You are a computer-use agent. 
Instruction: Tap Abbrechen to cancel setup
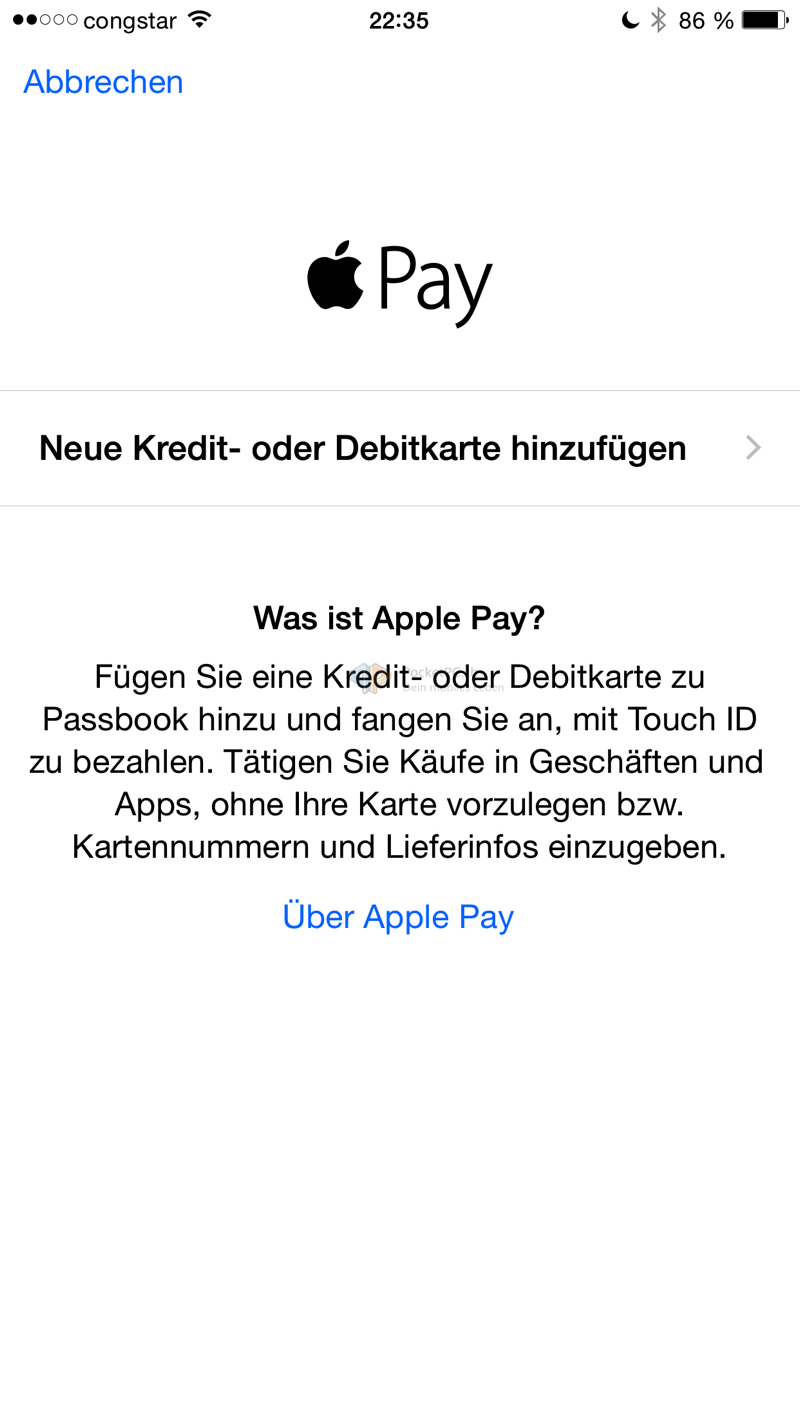click(x=102, y=82)
